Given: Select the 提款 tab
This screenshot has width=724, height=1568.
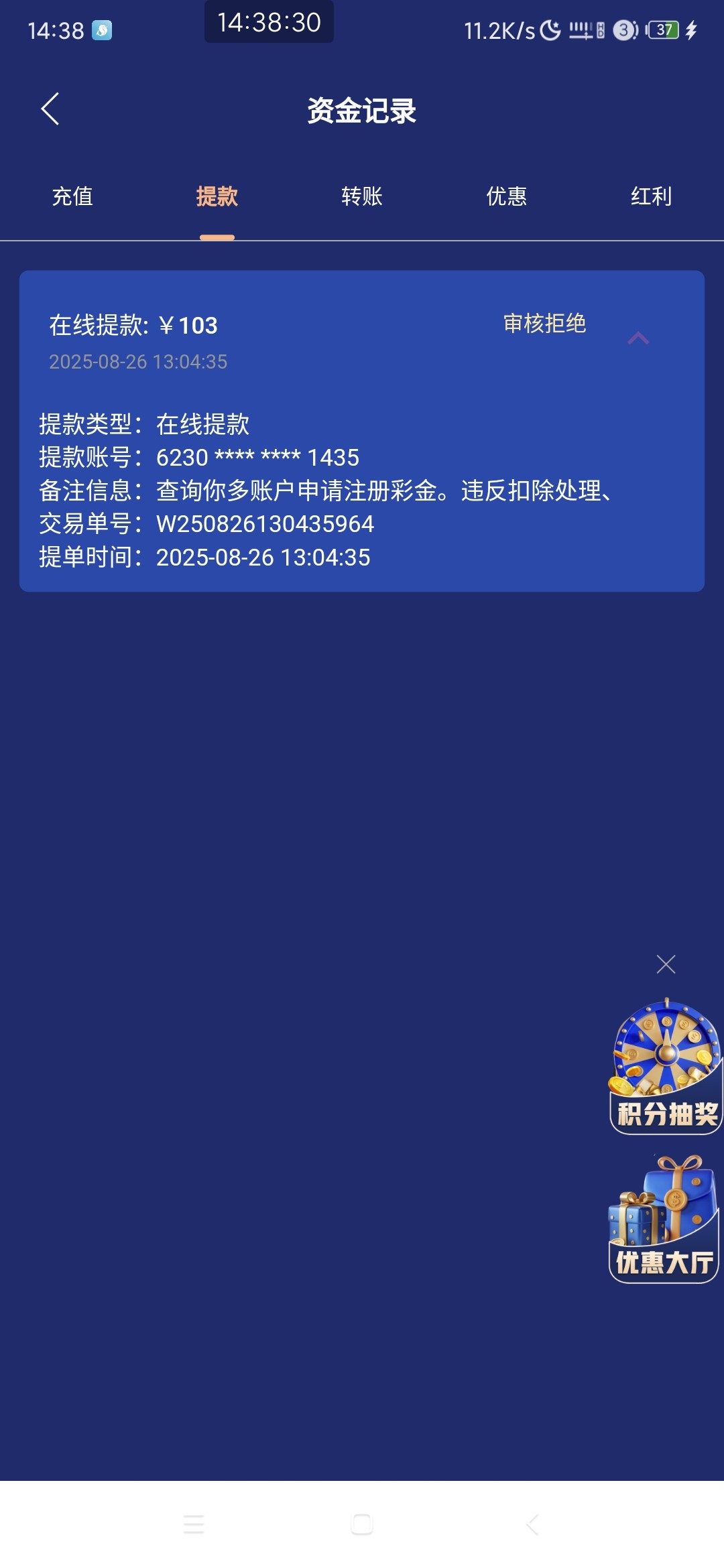Looking at the screenshot, I should 217,196.
